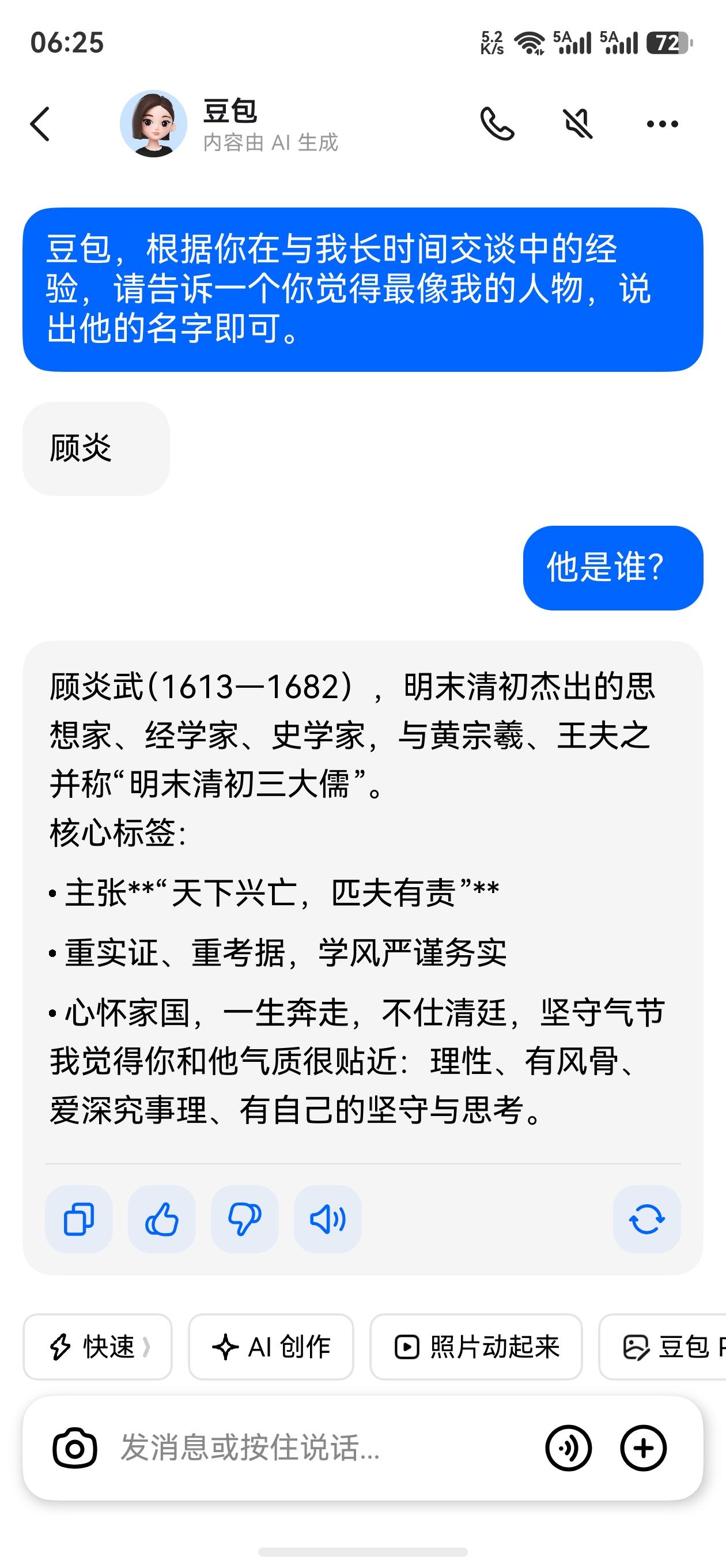
Task: Give a thumbs up to the response
Action: [x=162, y=1219]
